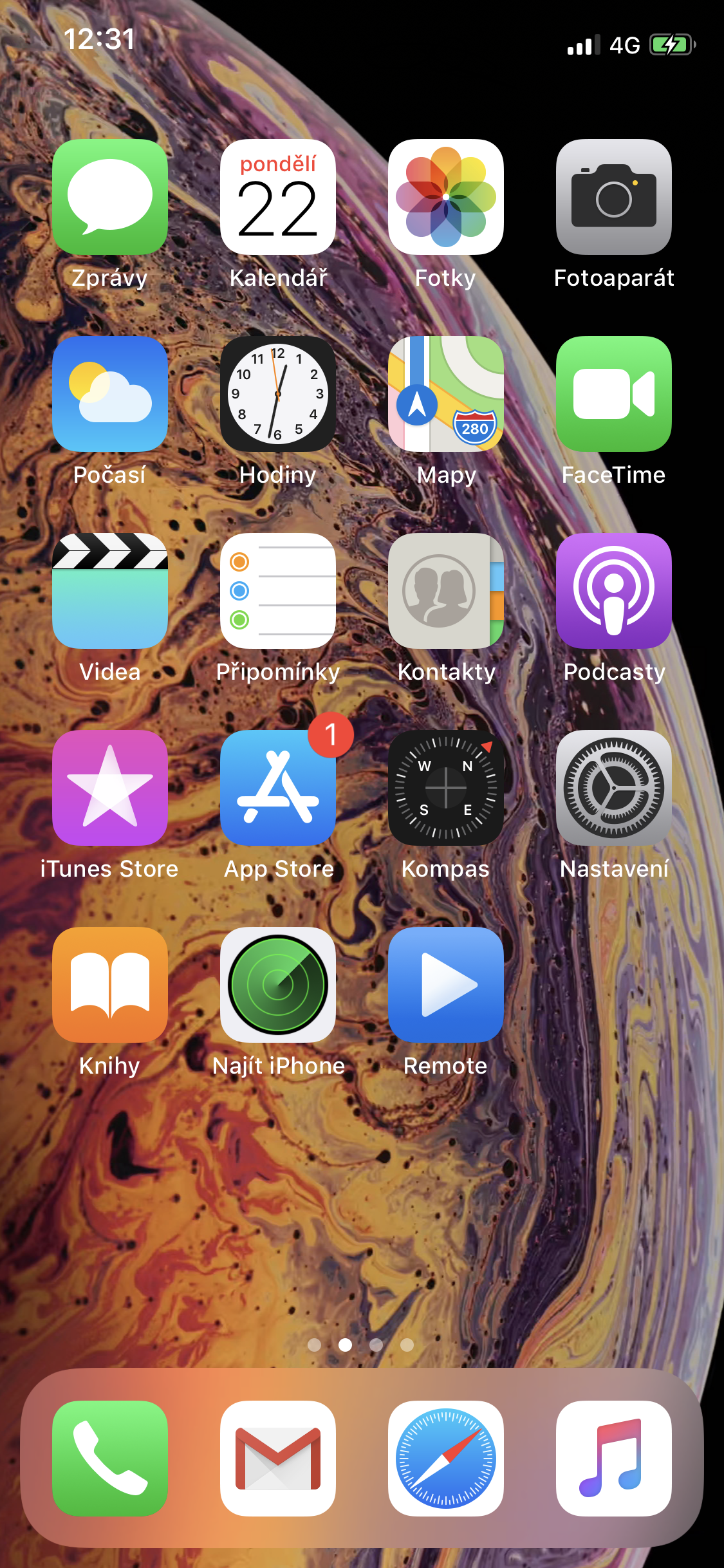Launch the Podcasty app
This screenshot has width=724, height=1568.
[x=614, y=591]
